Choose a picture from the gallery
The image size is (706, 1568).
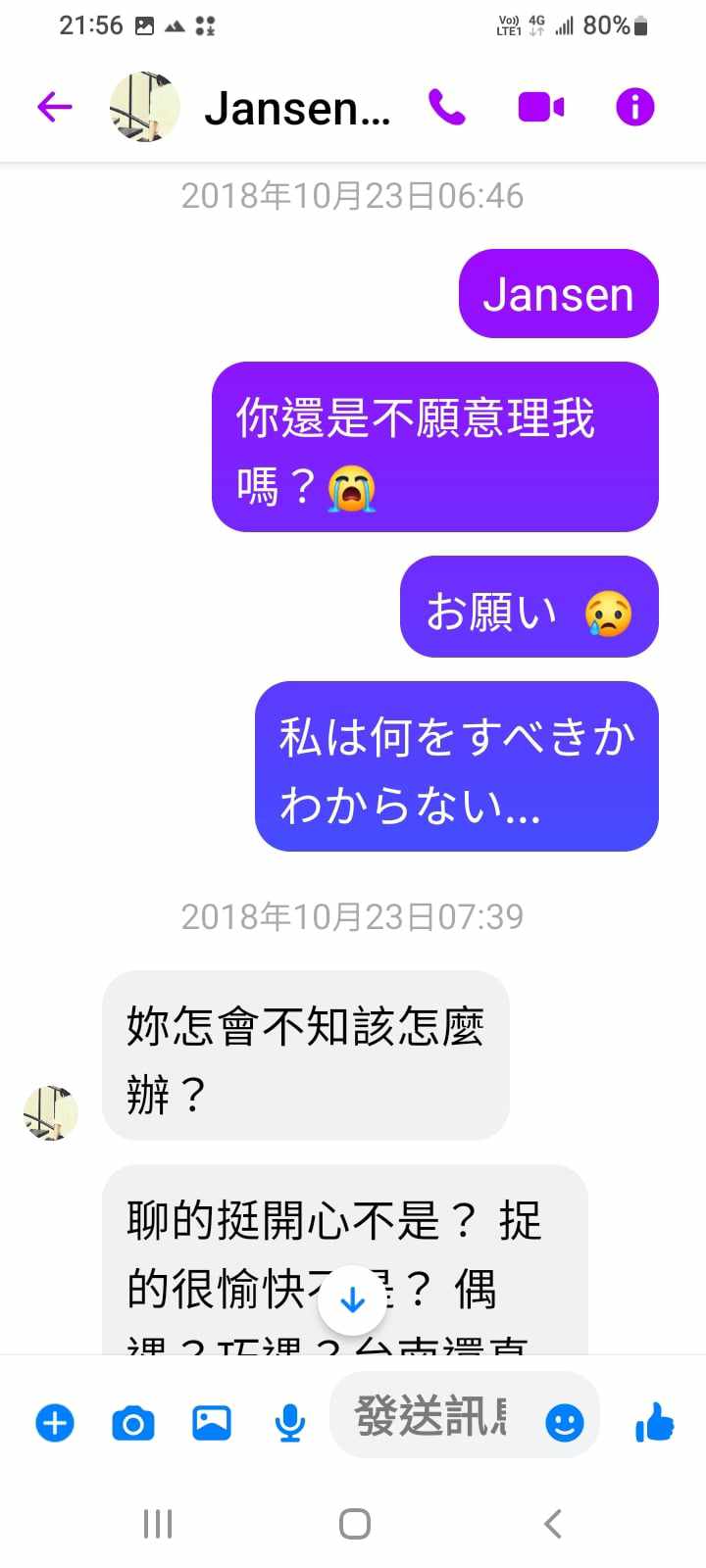click(x=212, y=1422)
